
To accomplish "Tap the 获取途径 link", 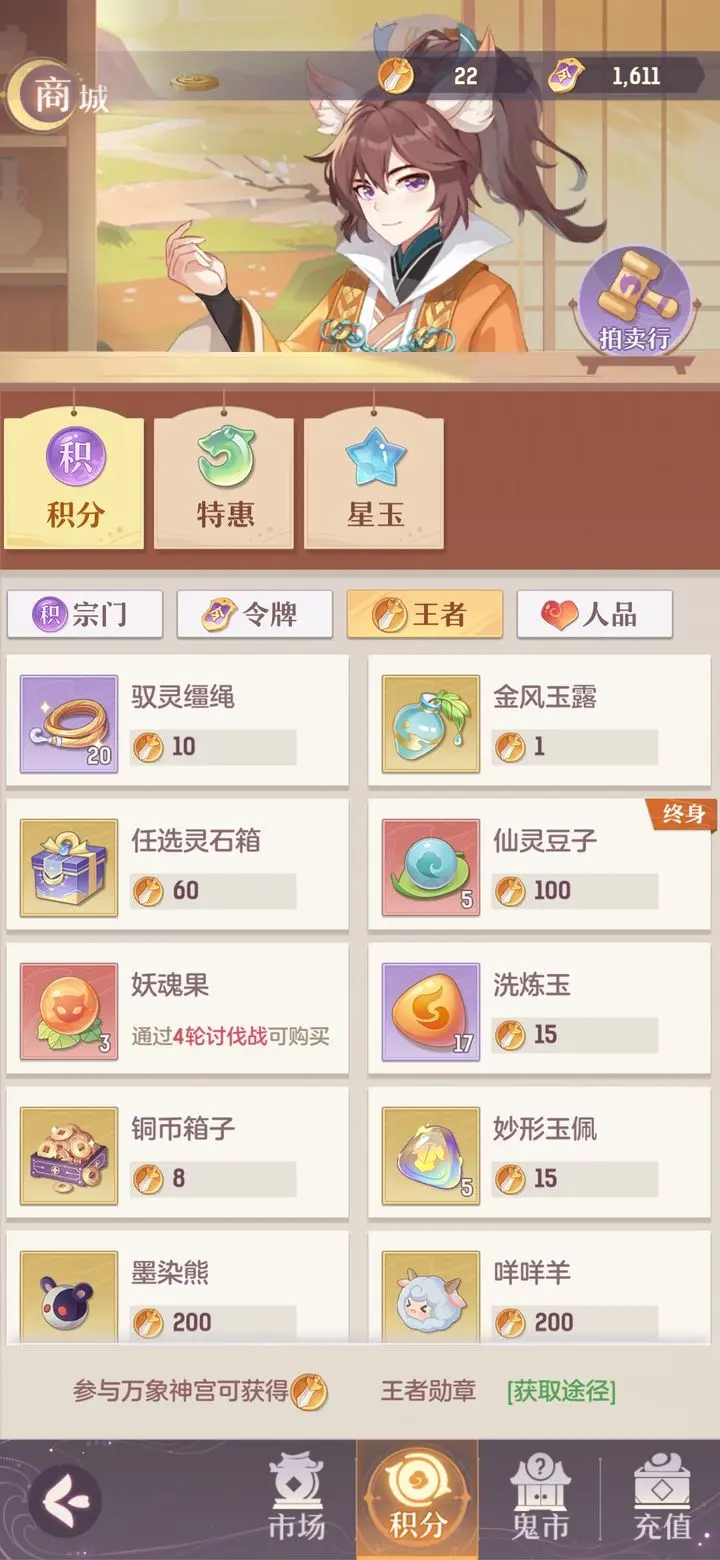I will coord(561,1390).
